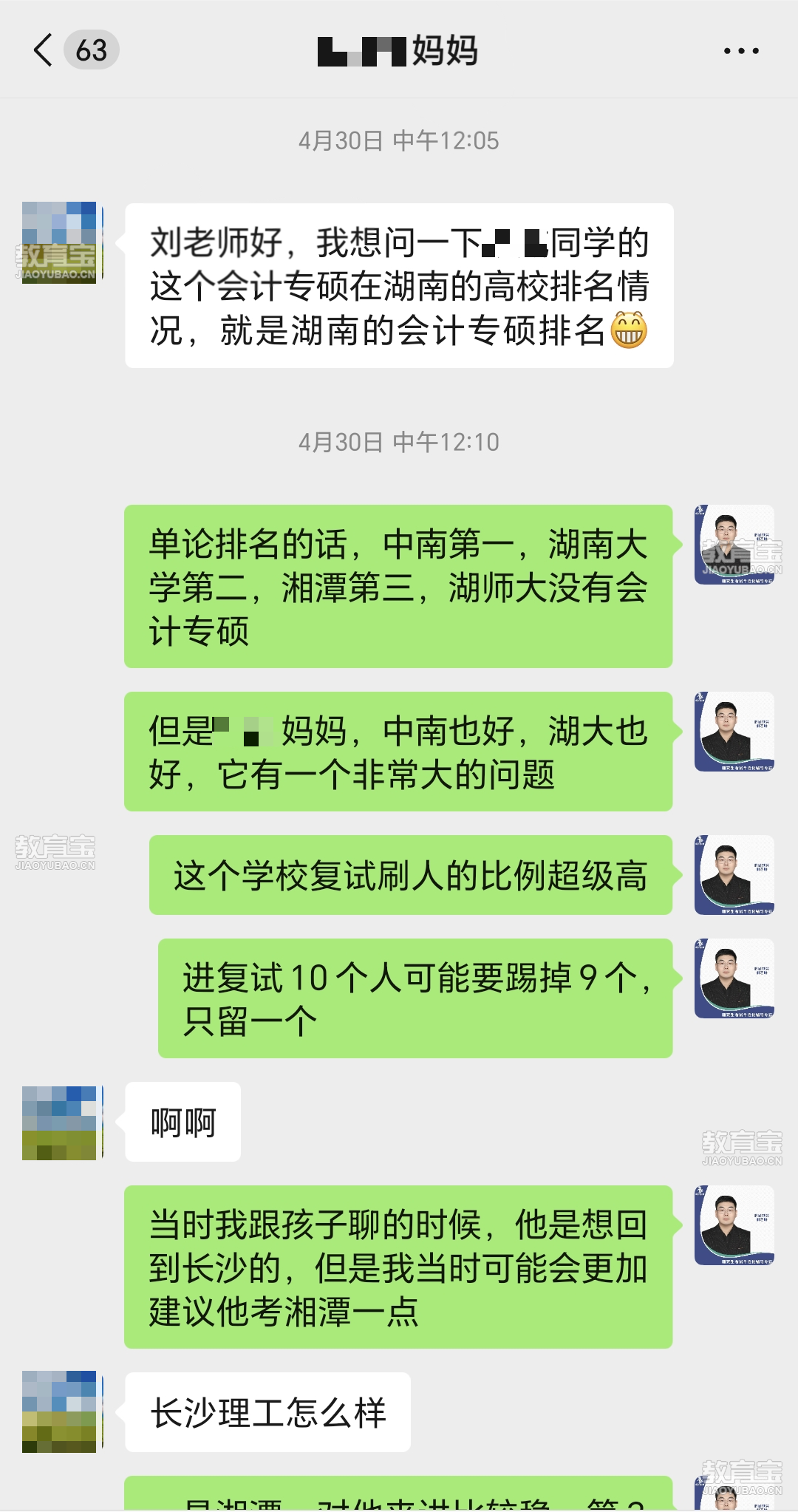
Task: Tap parent's avatar next to 啊啊 message
Action: pos(59,1123)
